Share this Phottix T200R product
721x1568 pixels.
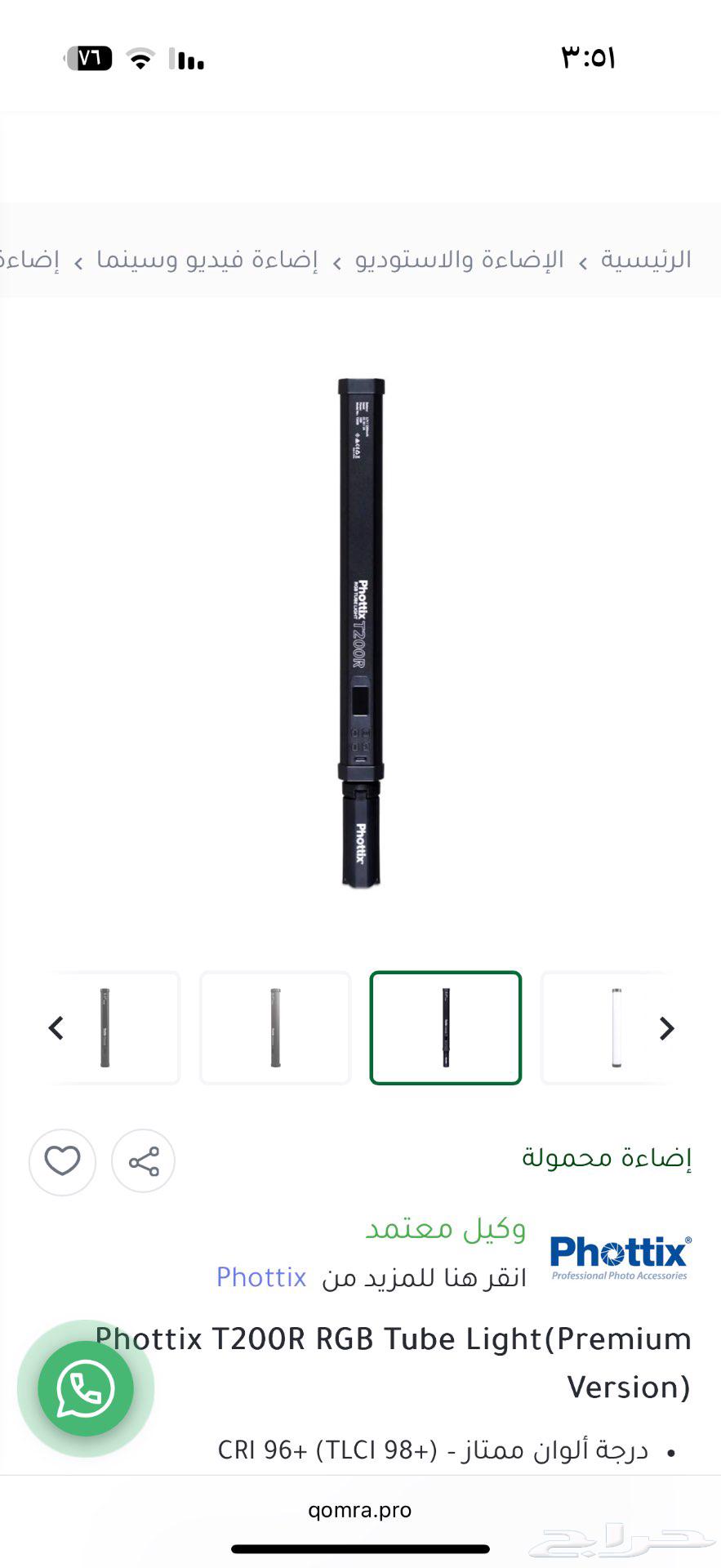click(x=144, y=1161)
